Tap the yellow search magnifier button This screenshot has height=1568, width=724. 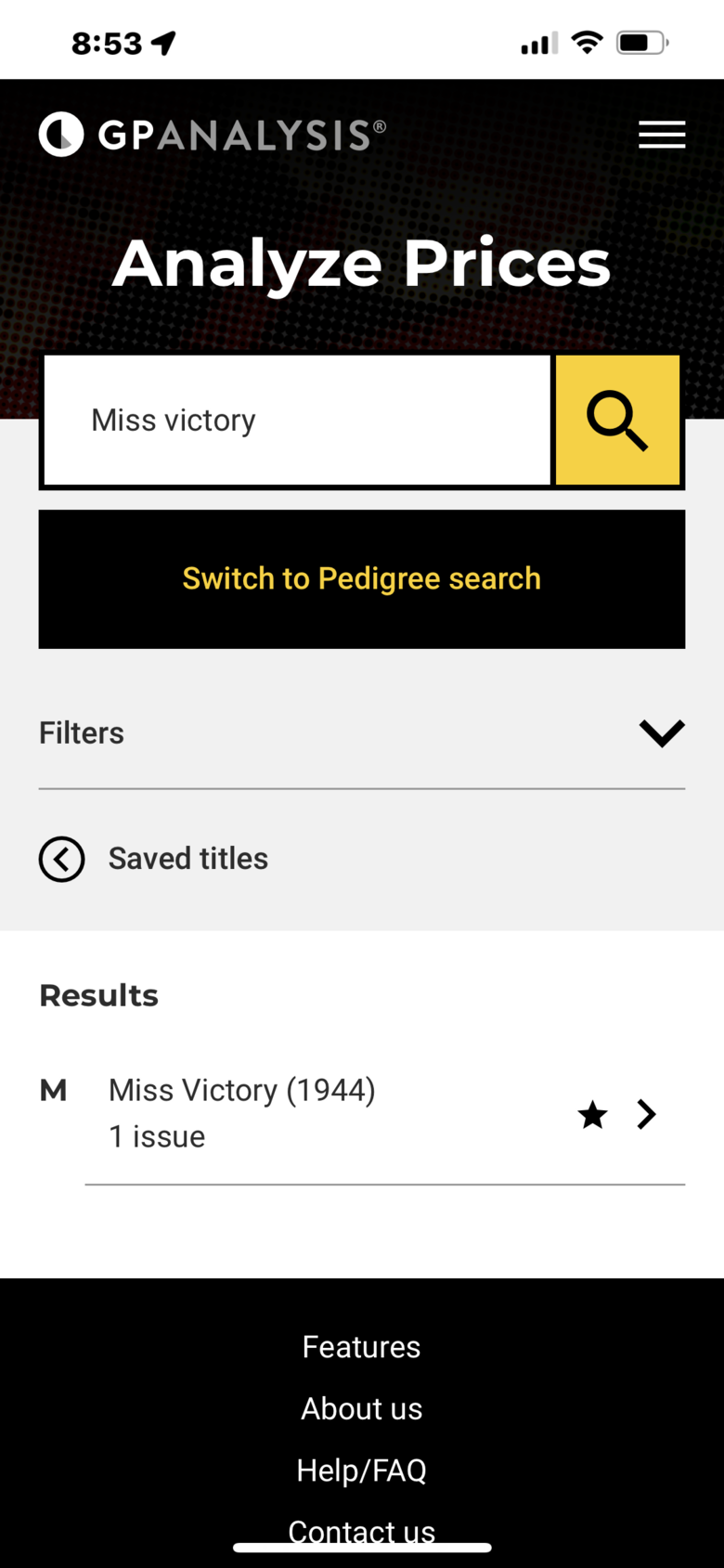pos(617,421)
